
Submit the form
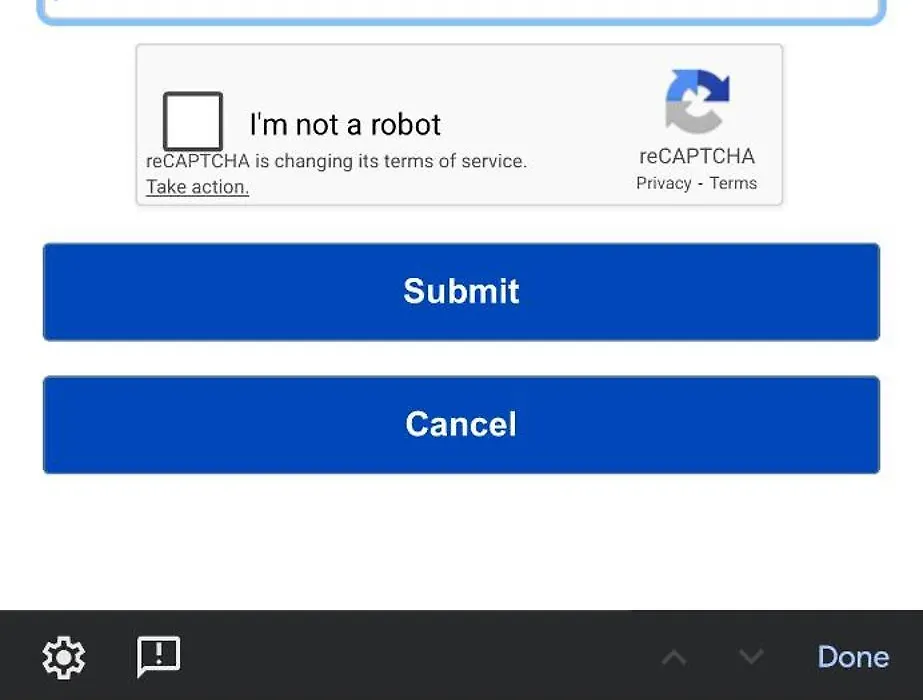(461, 291)
